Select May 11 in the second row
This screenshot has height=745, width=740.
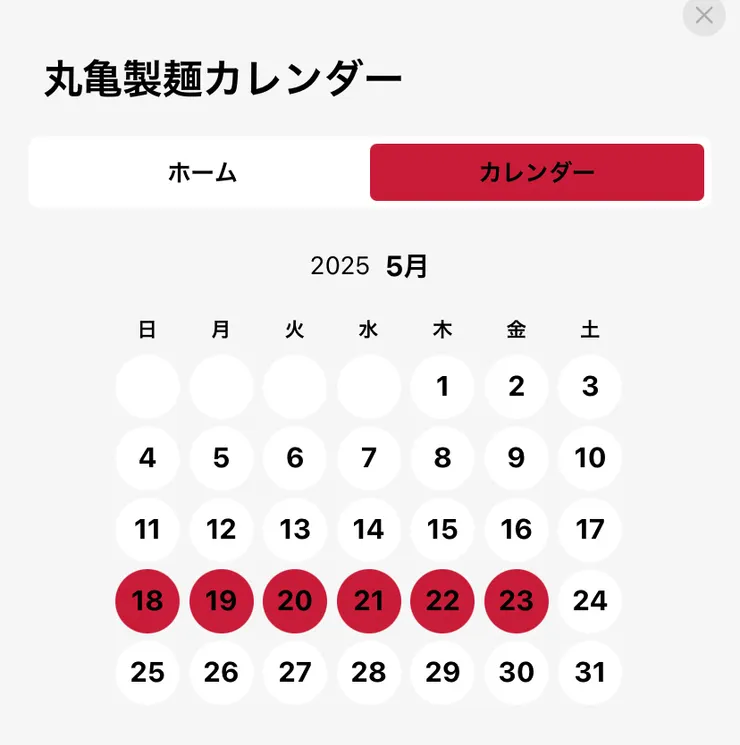coord(147,530)
